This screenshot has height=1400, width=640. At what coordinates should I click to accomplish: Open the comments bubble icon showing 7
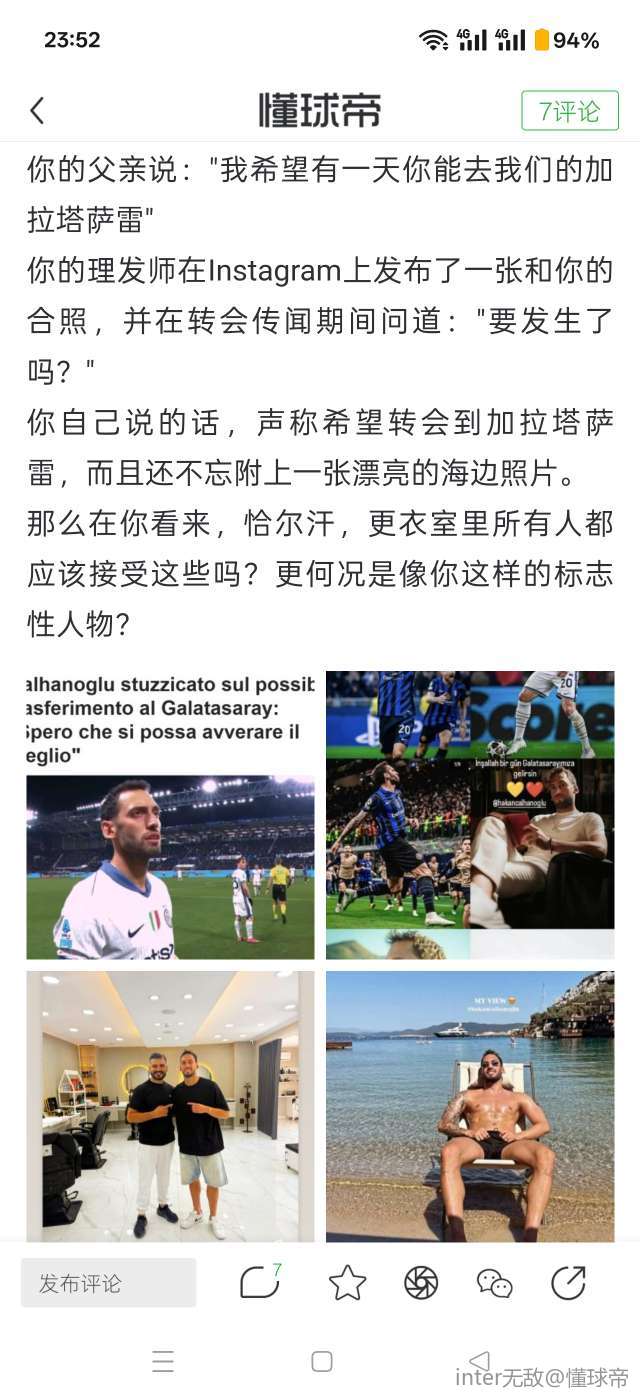pos(259,1282)
